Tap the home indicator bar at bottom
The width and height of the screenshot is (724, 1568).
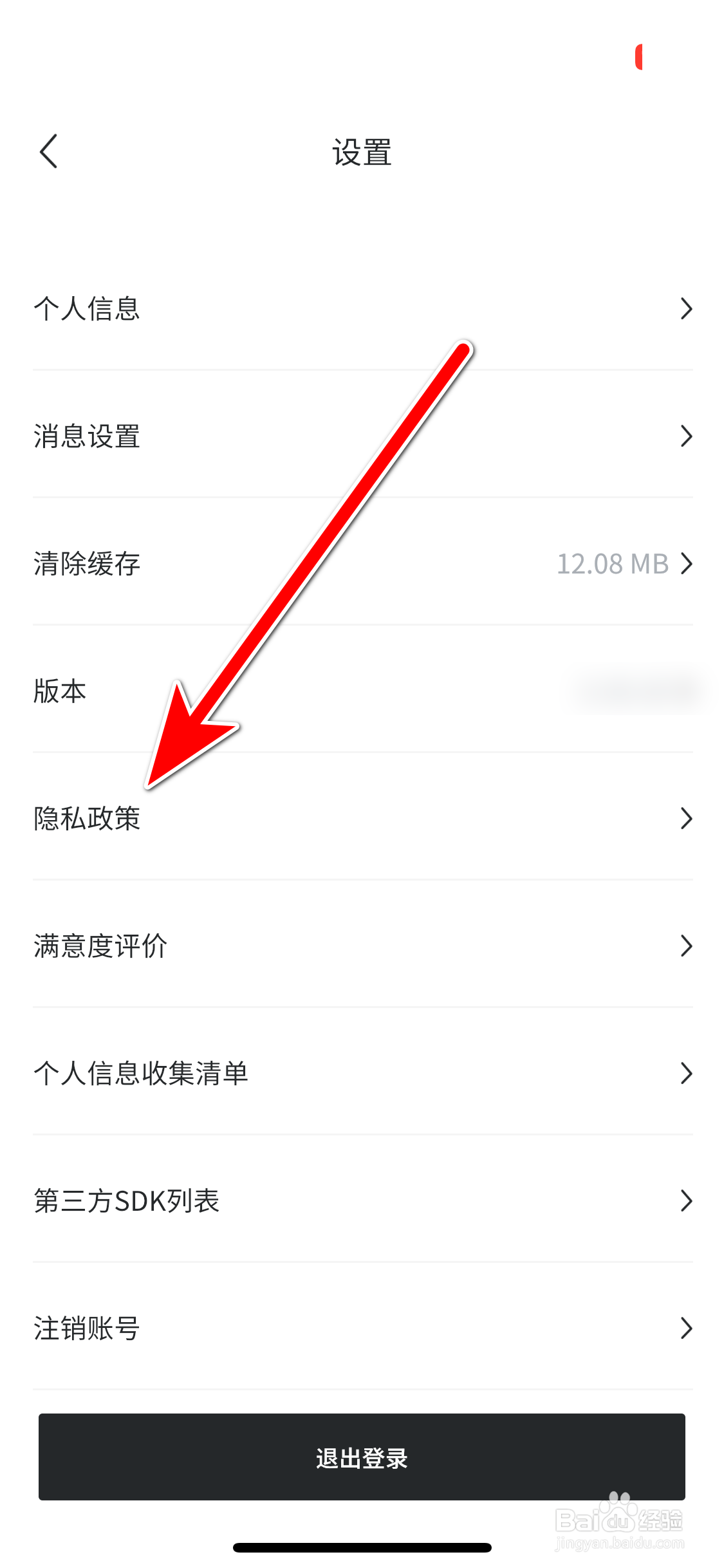[x=362, y=1547]
